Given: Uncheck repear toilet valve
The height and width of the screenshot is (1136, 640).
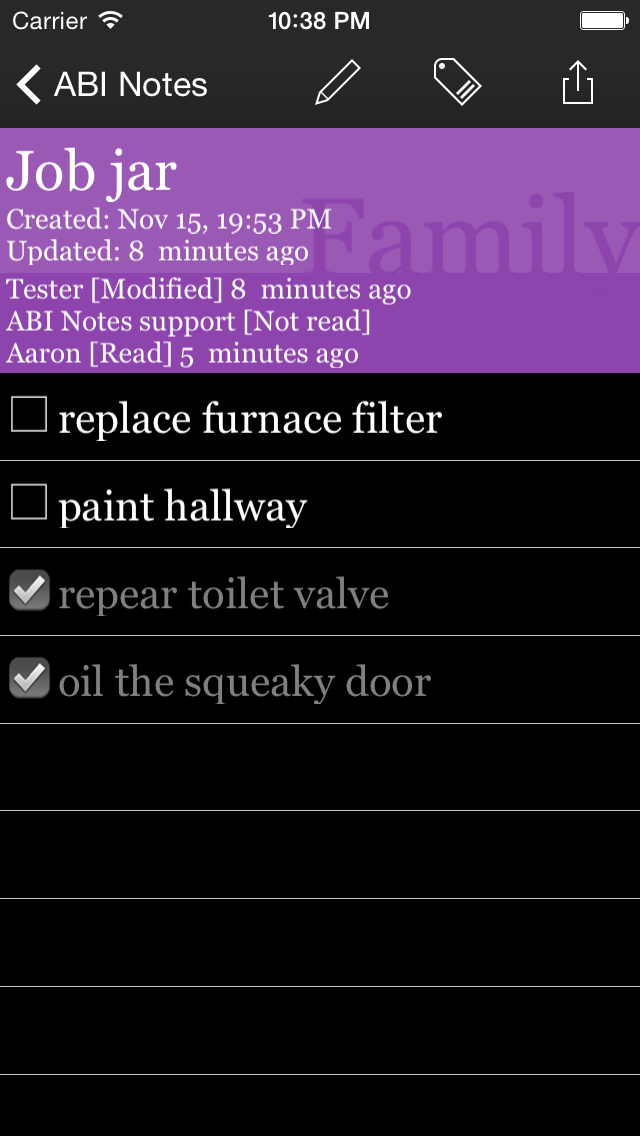Looking at the screenshot, I should [29, 590].
